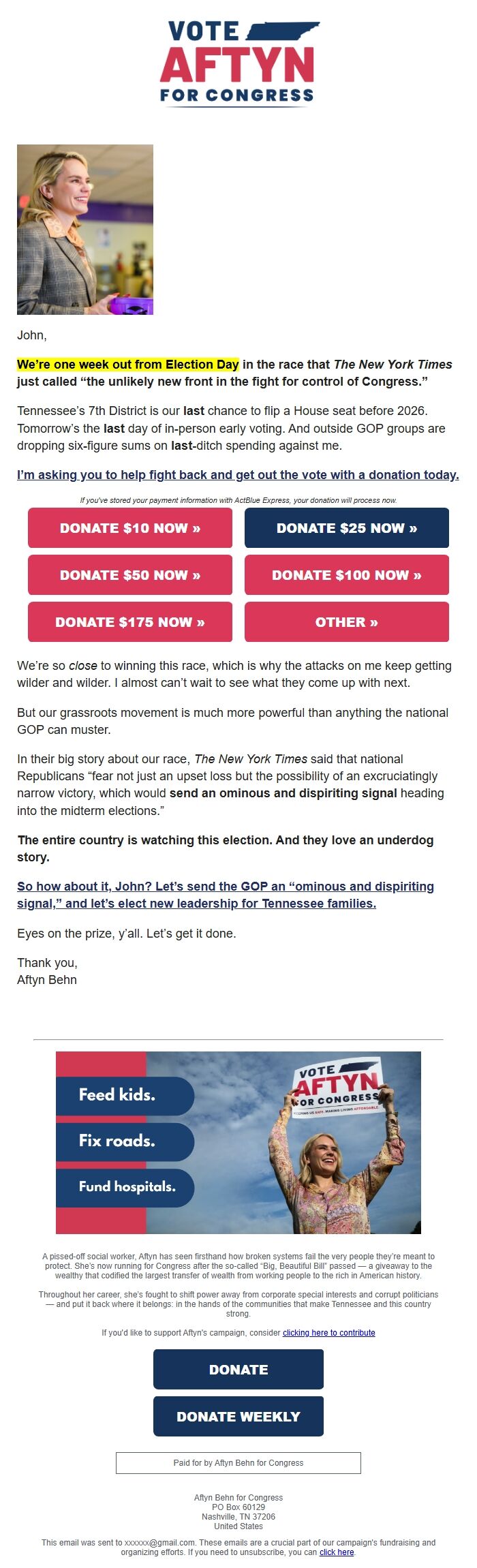This screenshot has width=477, height=1568.
Task: Open the OTHER donation amount button
Action: [x=346, y=621]
